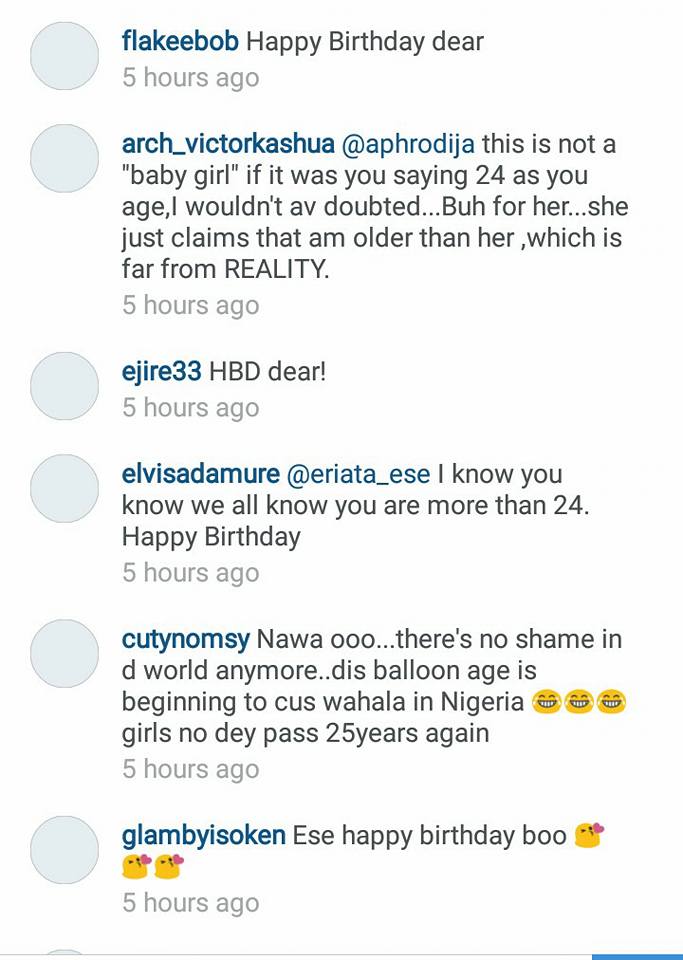Tap the avatar beside cutynomsy's comment
The width and height of the screenshot is (683, 960).
pos(64,653)
